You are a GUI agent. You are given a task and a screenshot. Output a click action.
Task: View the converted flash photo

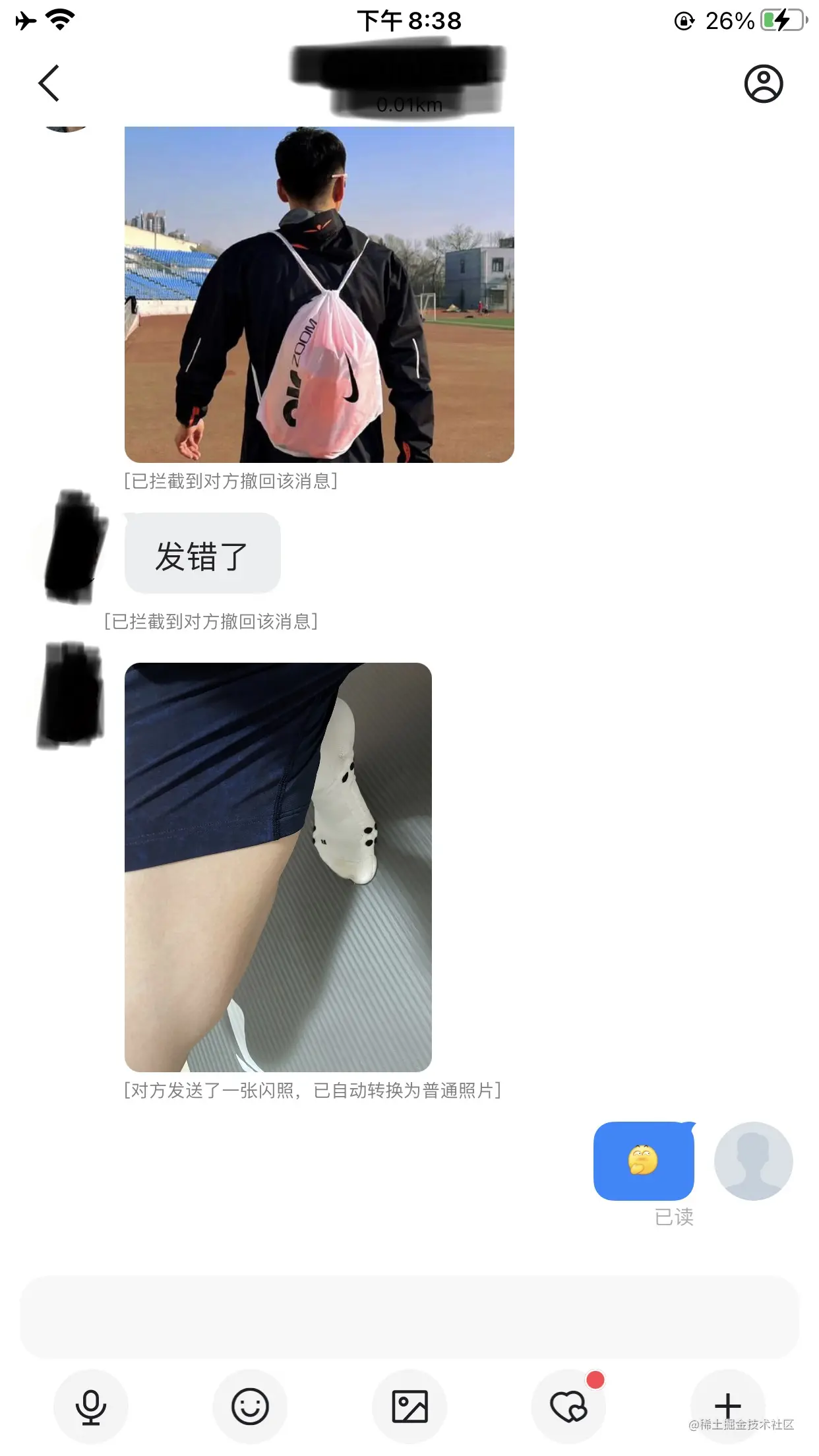click(278, 866)
